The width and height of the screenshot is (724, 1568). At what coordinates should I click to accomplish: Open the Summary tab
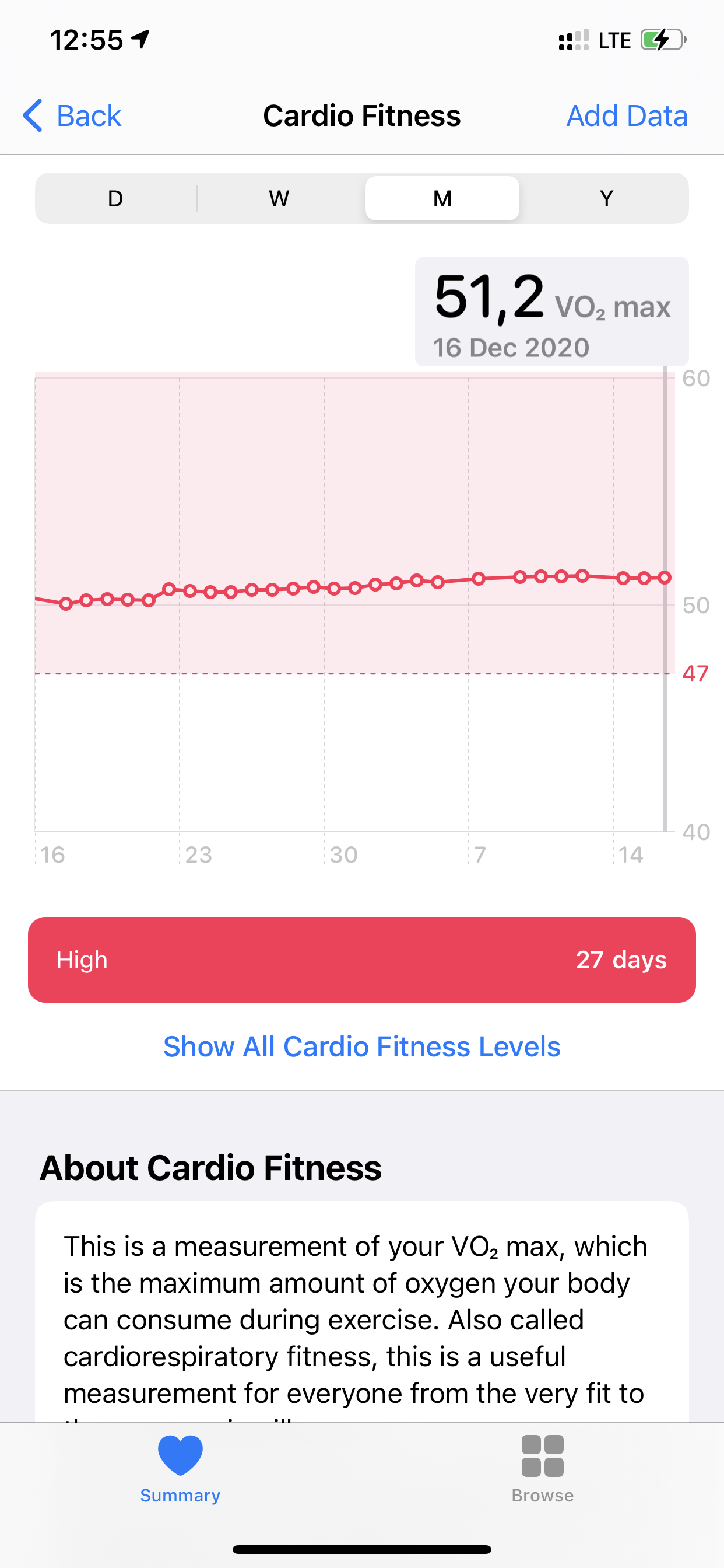[180, 1469]
